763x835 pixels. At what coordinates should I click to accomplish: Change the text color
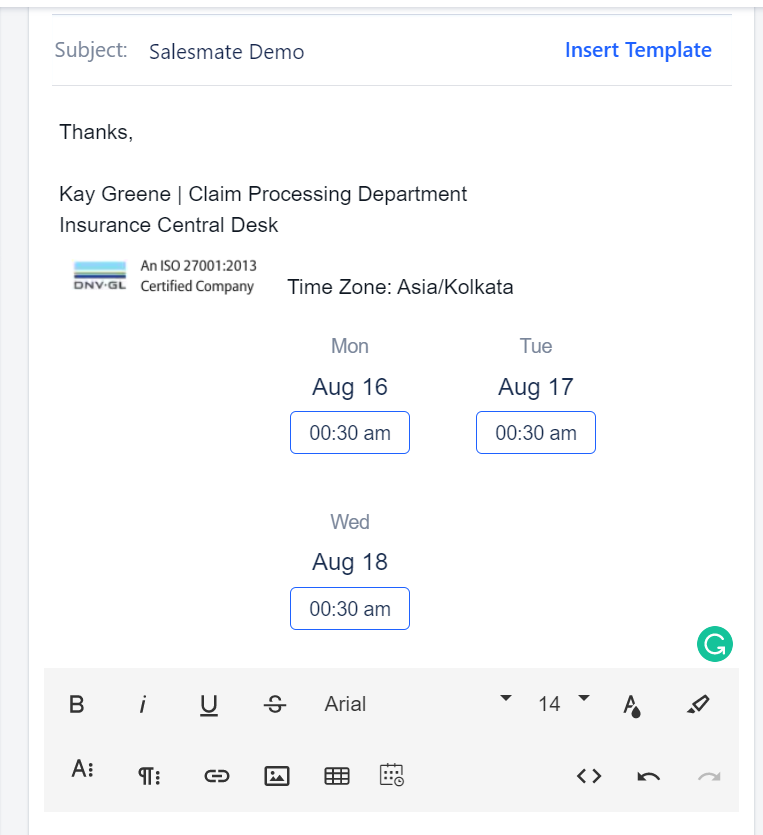coord(631,705)
